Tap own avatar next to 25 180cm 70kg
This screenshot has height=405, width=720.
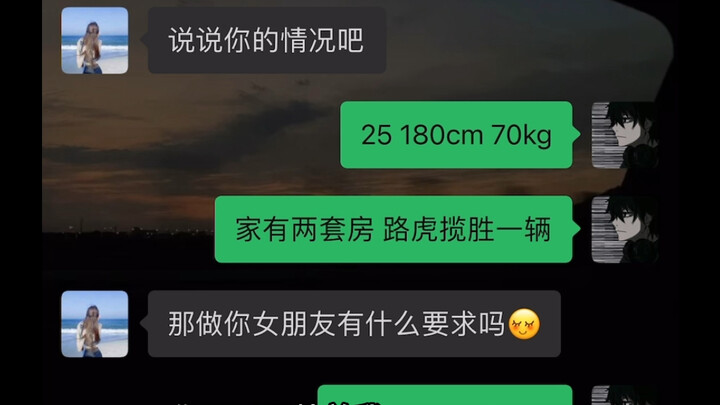(x=625, y=135)
